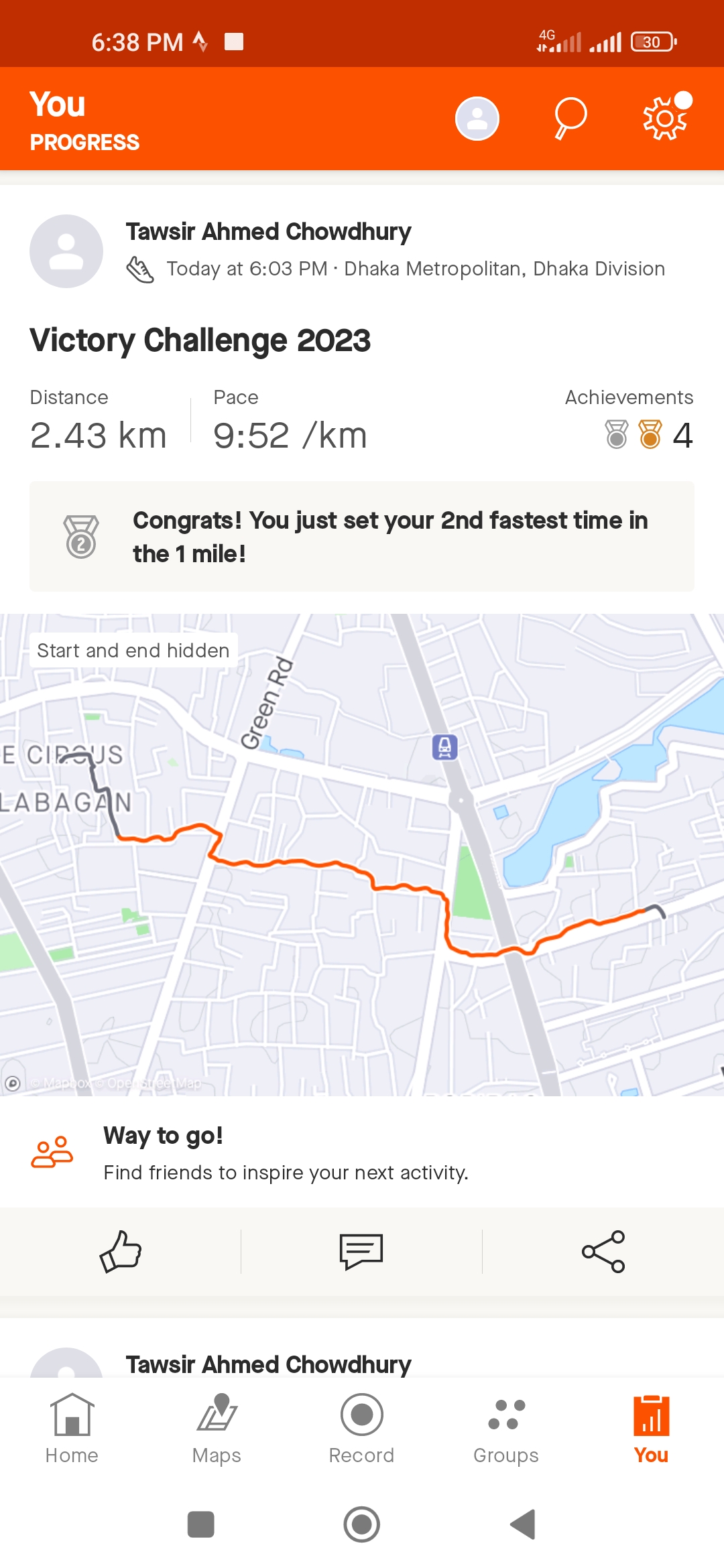Open the Groups tab
The image size is (724, 1568).
506,1429
